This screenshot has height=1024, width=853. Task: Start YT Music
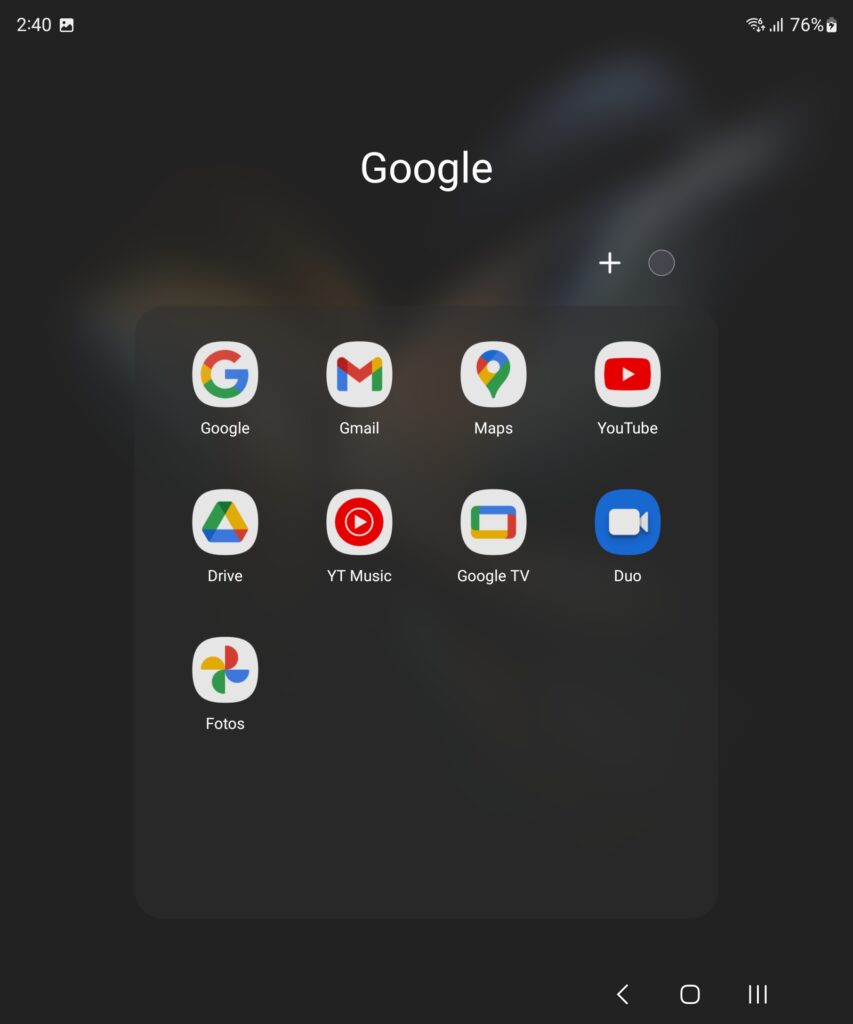click(359, 522)
